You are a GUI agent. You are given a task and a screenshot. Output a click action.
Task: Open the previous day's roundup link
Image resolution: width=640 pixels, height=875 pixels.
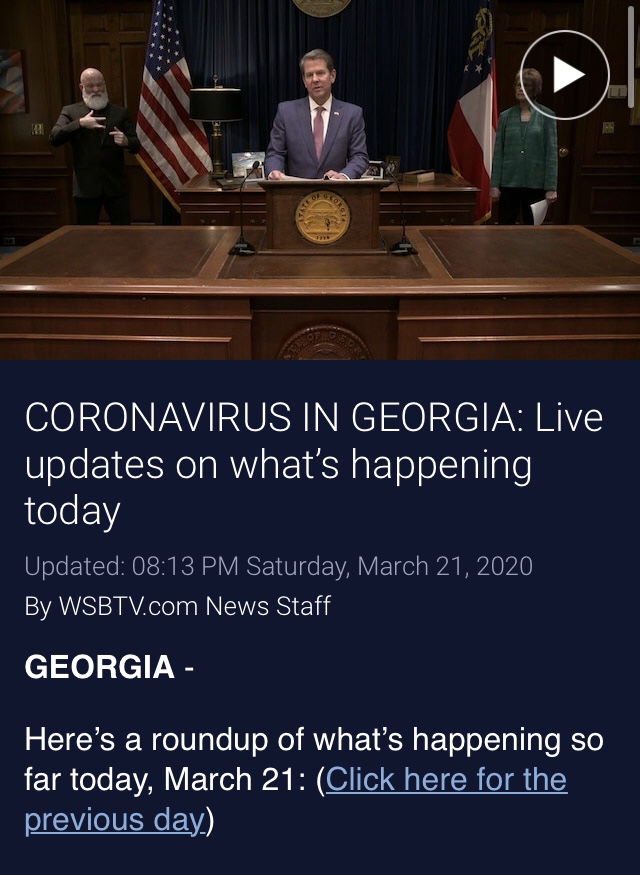click(x=446, y=780)
